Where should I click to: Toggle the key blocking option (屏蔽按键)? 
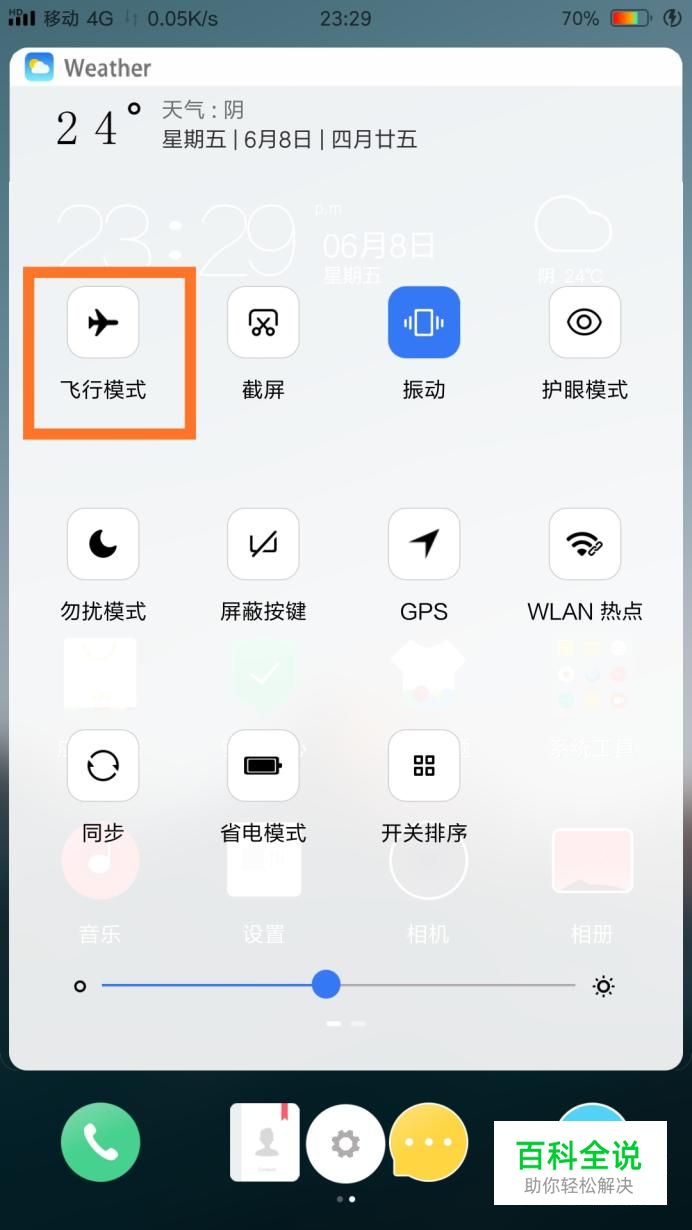click(263, 544)
